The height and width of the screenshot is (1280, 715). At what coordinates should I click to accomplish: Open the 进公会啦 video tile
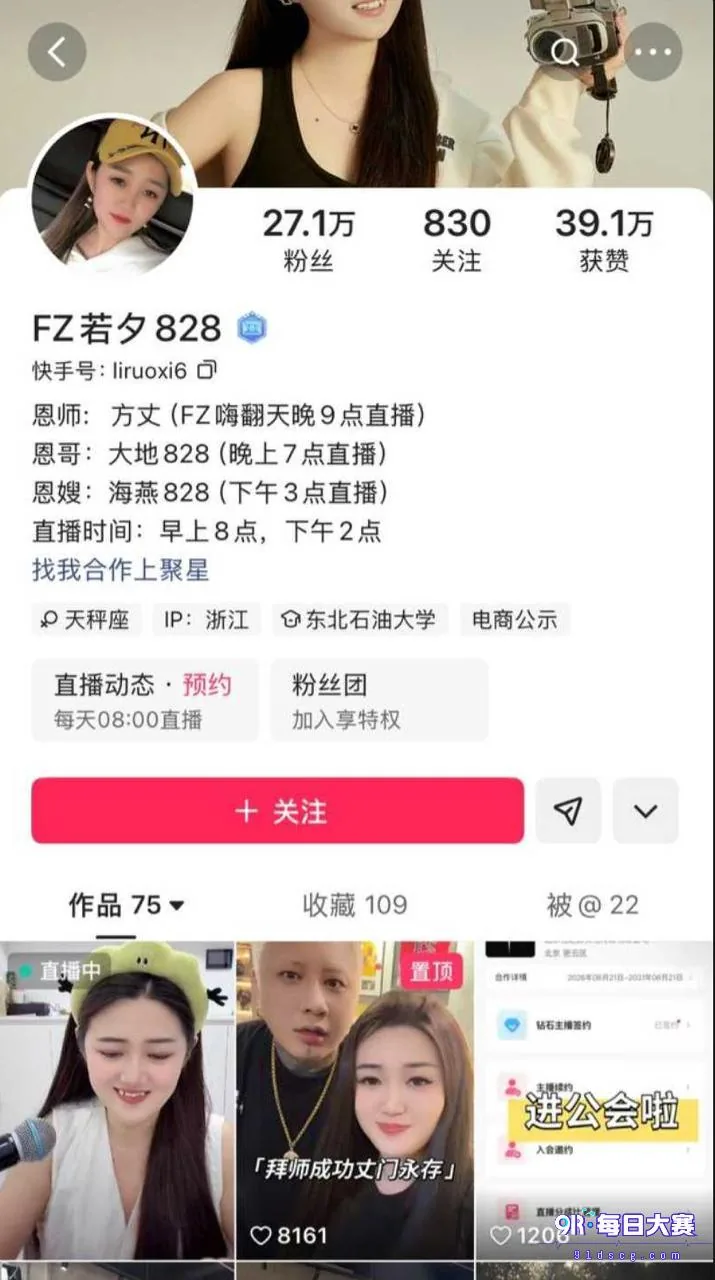pyautogui.click(x=595, y=1100)
